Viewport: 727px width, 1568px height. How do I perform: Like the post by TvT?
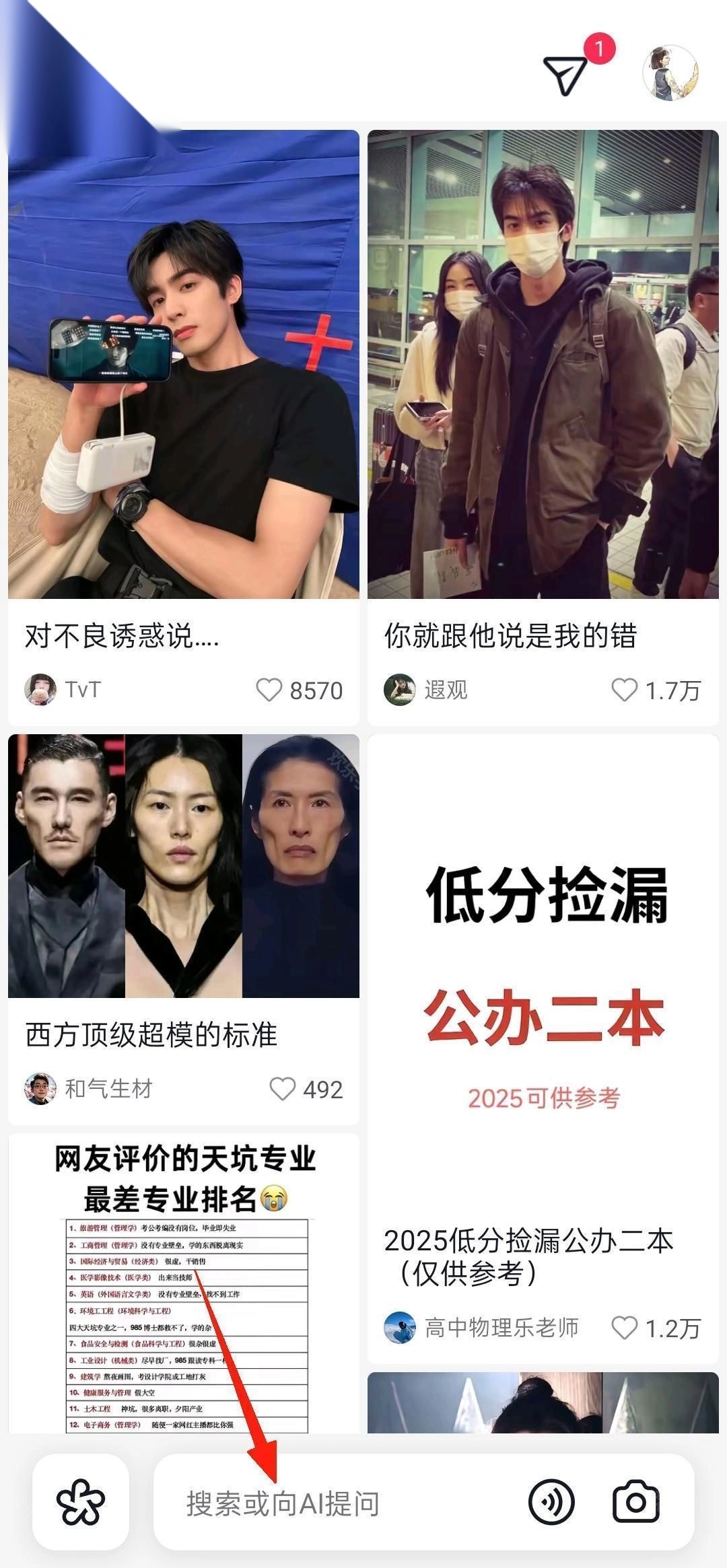pyautogui.click(x=269, y=690)
